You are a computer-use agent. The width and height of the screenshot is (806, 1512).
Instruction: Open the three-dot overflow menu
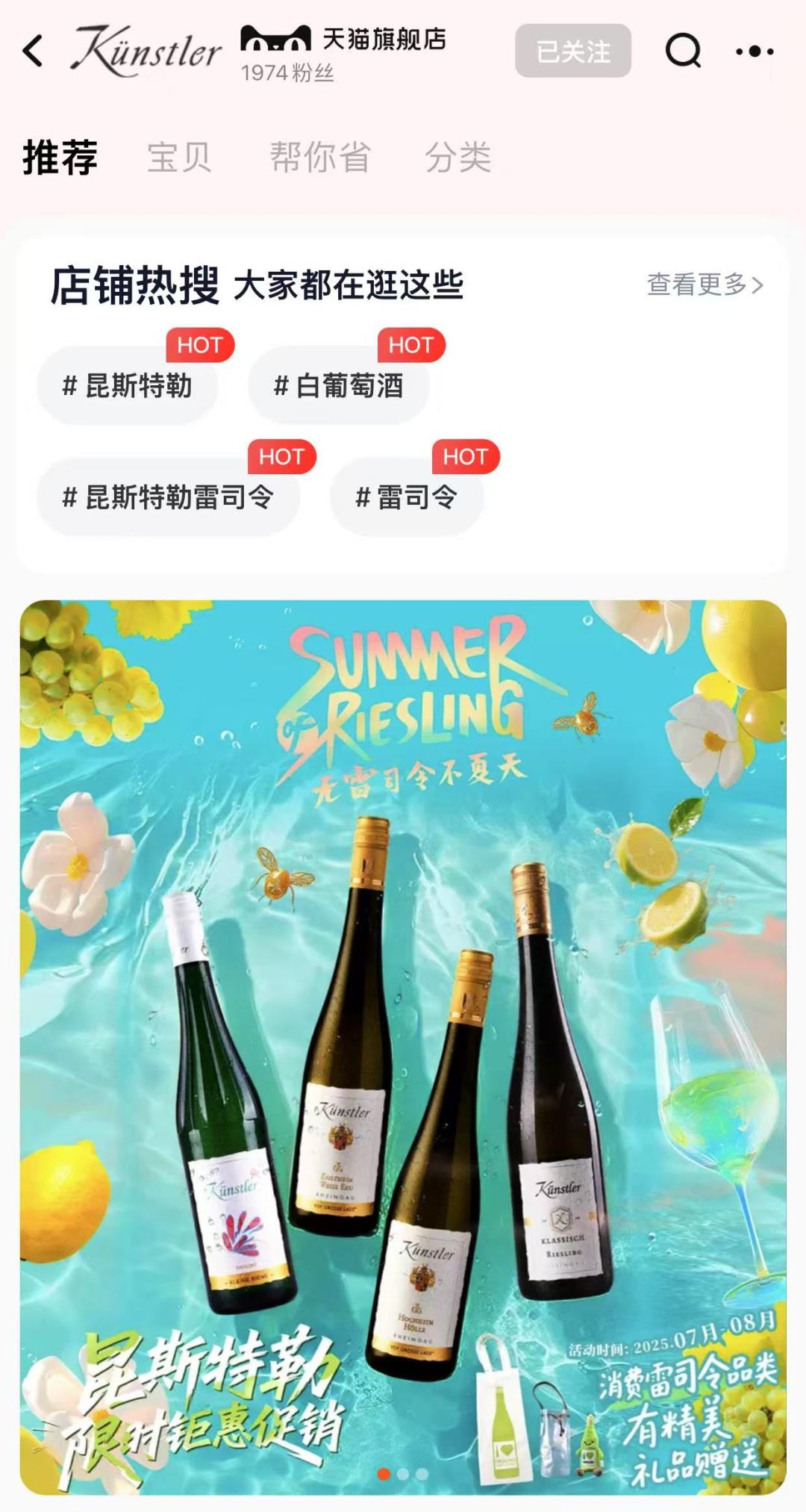755,51
